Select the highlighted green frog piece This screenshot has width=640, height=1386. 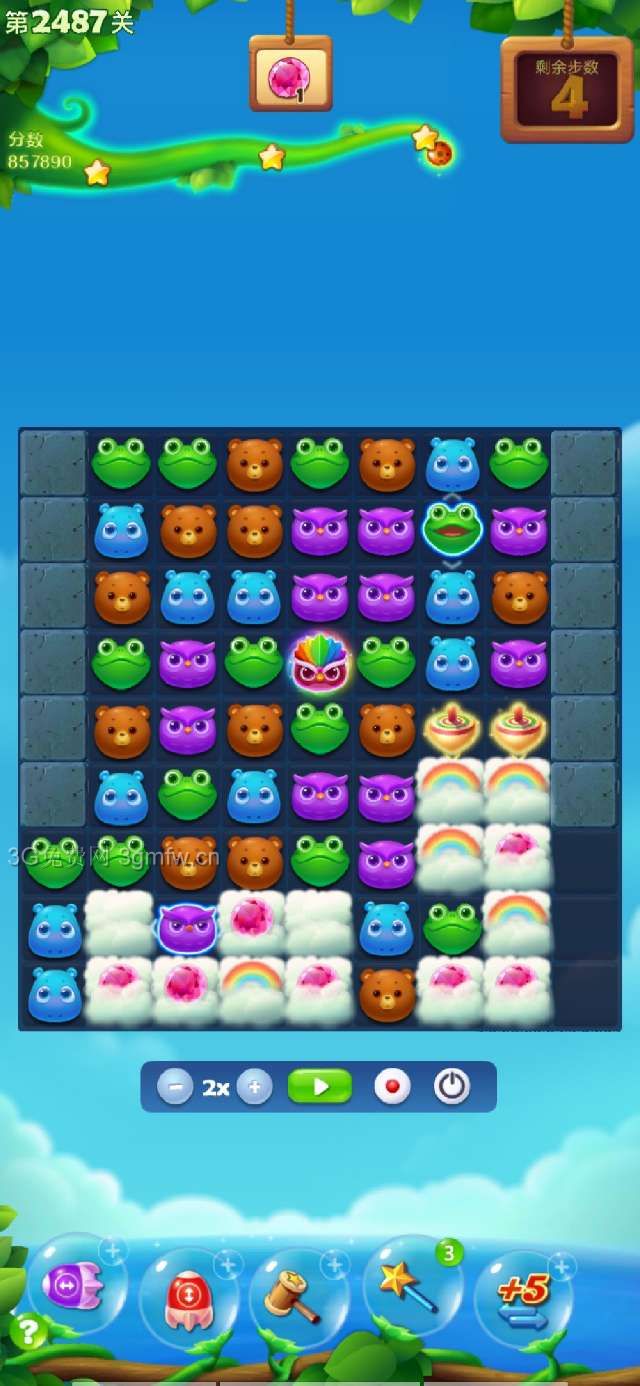(452, 529)
